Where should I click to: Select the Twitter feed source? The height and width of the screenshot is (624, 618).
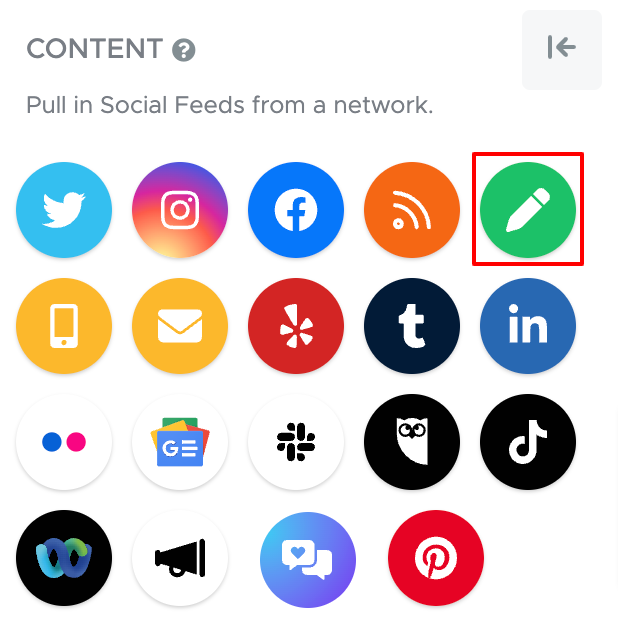tap(64, 210)
